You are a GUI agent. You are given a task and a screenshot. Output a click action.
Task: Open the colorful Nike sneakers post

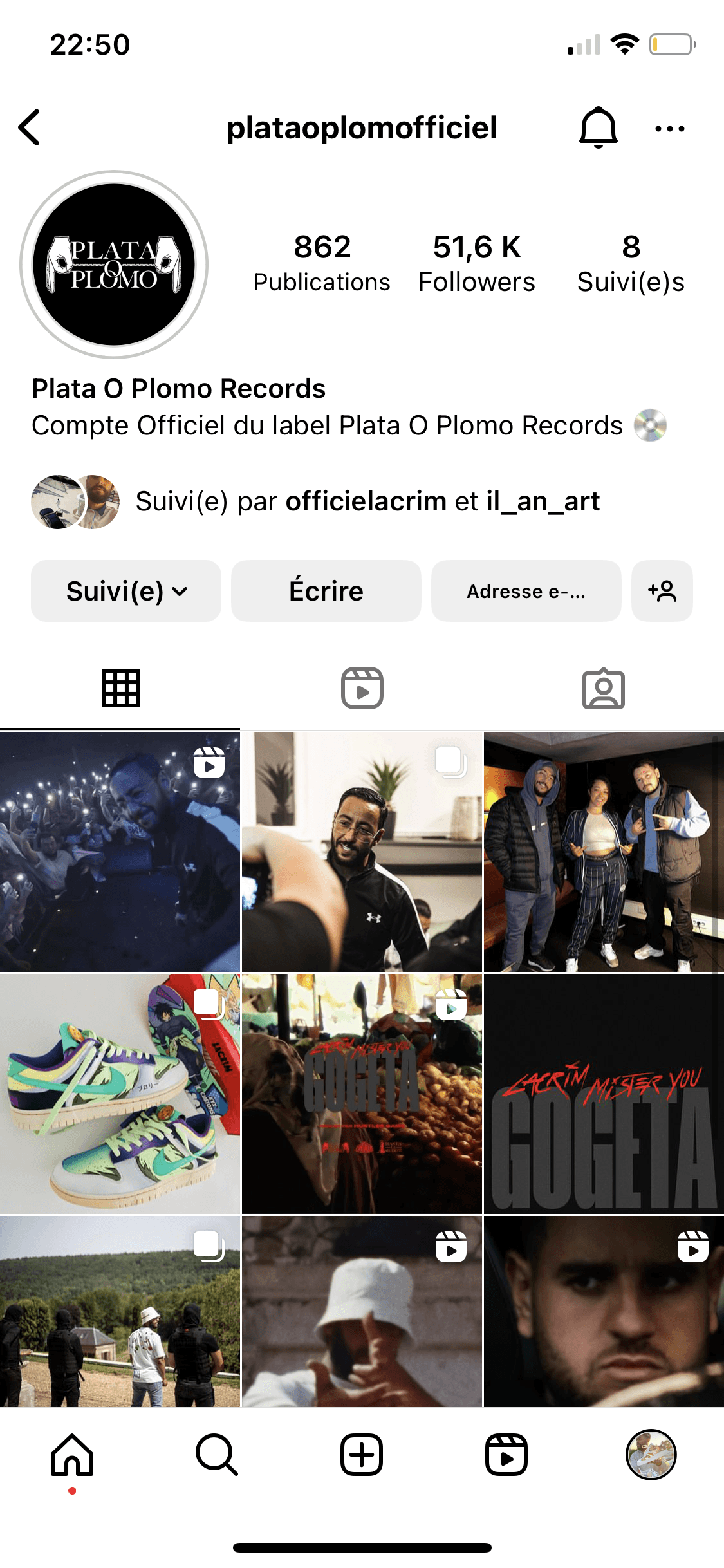[x=120, y=1094]
